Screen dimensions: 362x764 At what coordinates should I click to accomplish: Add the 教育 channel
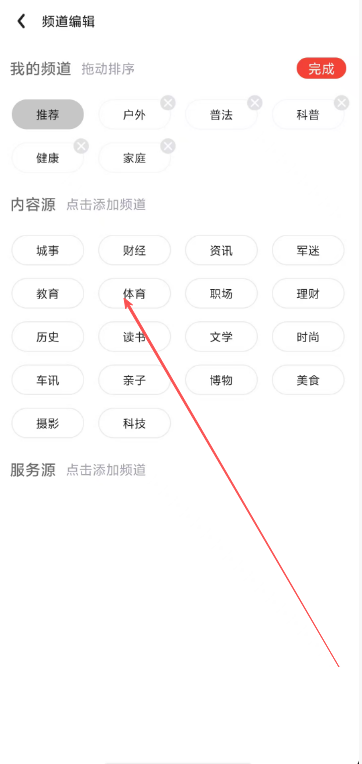(x=48, y=294)
